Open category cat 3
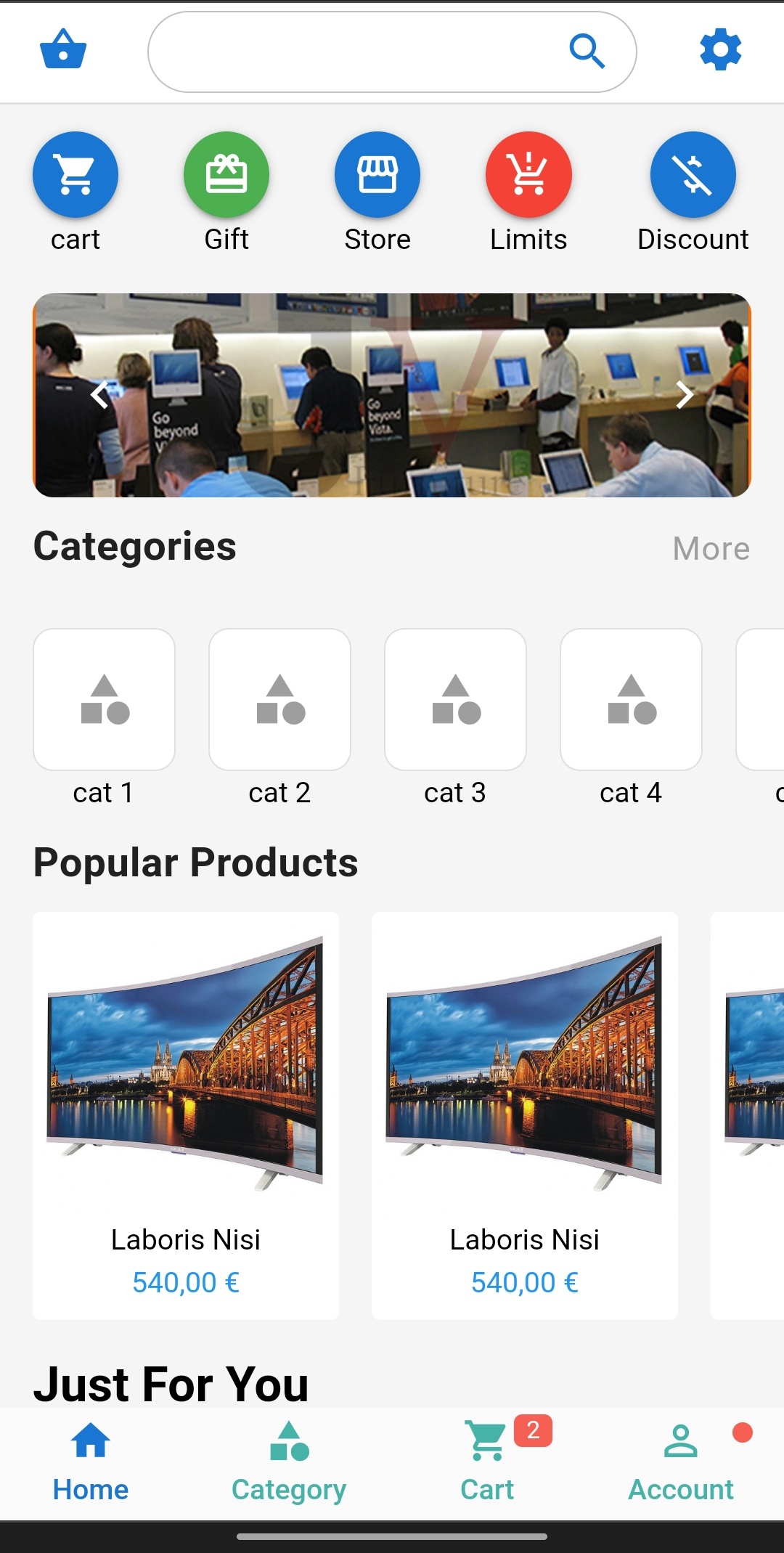784x1553 pixels. [455, 700]
